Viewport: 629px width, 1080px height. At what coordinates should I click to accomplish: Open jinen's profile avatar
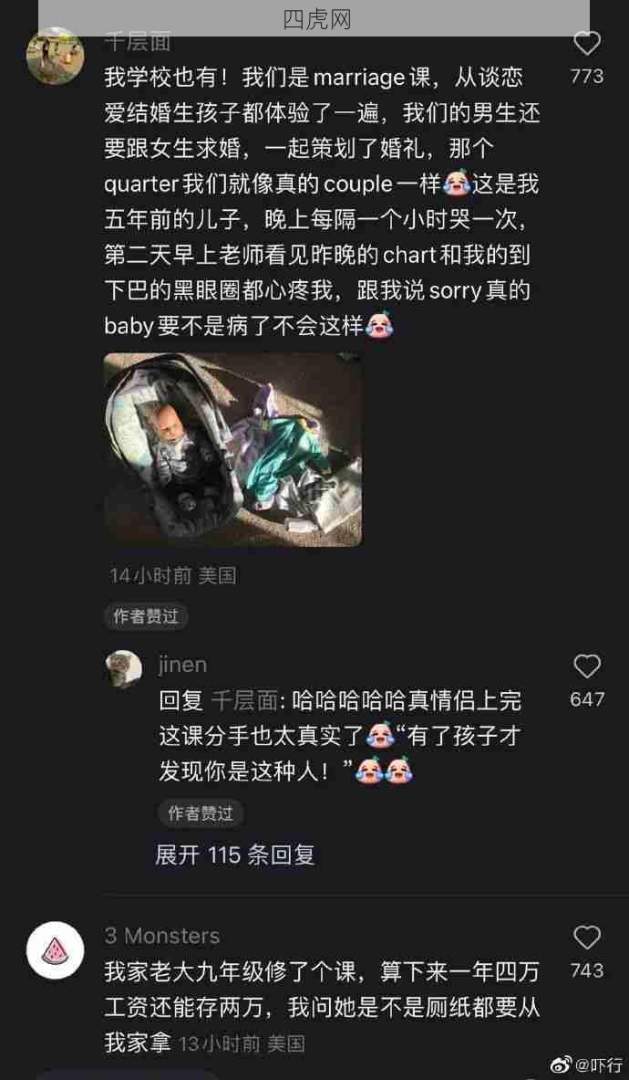(124, 669)
